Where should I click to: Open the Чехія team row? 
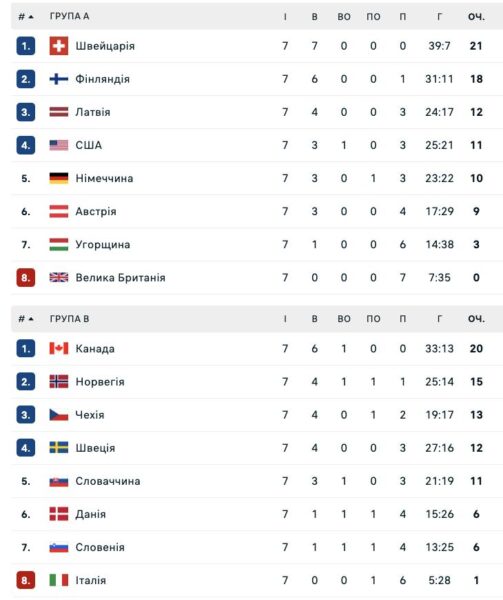click(257, 415)
